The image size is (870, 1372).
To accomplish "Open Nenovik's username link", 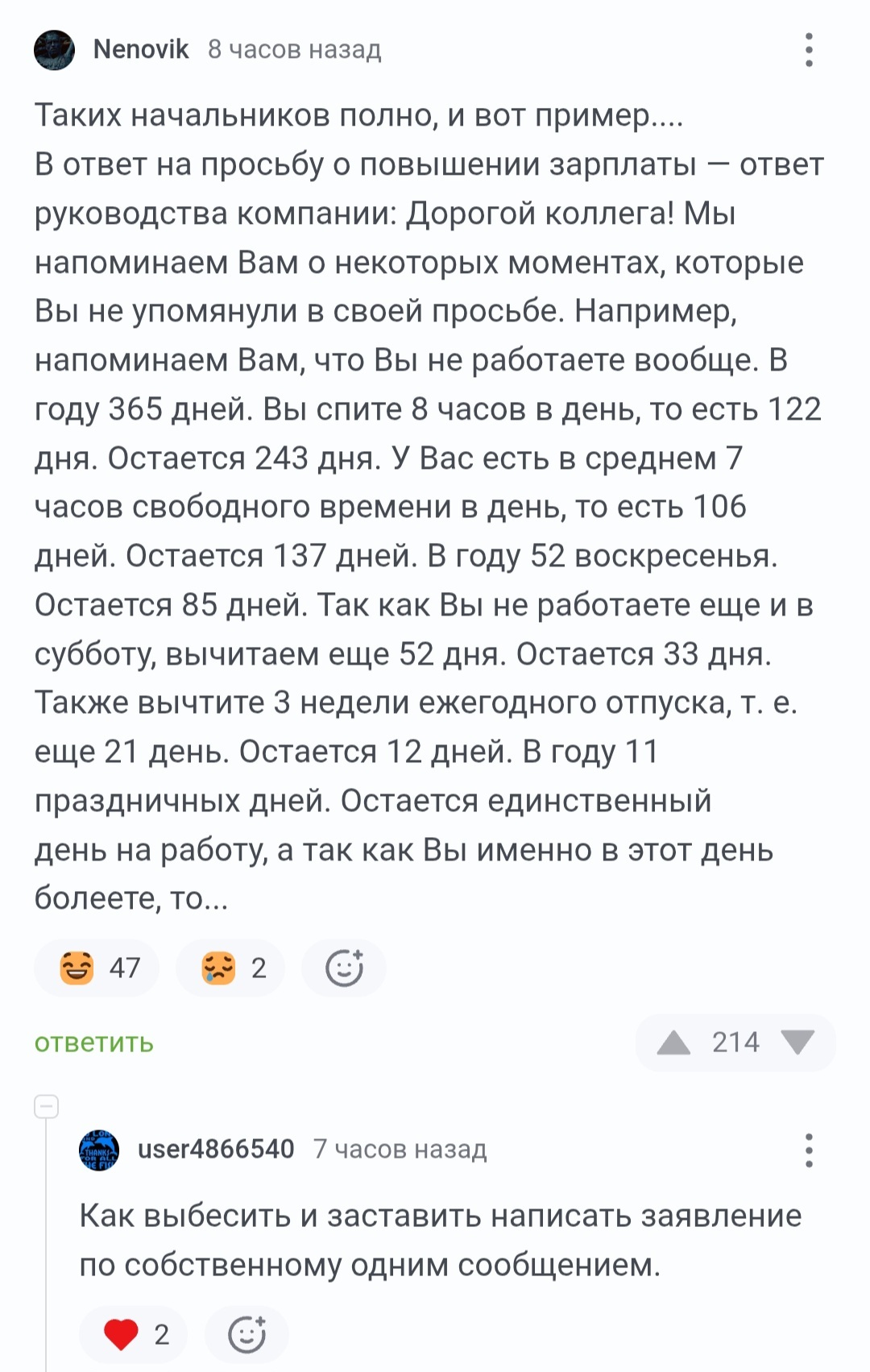I will (141, 49).
